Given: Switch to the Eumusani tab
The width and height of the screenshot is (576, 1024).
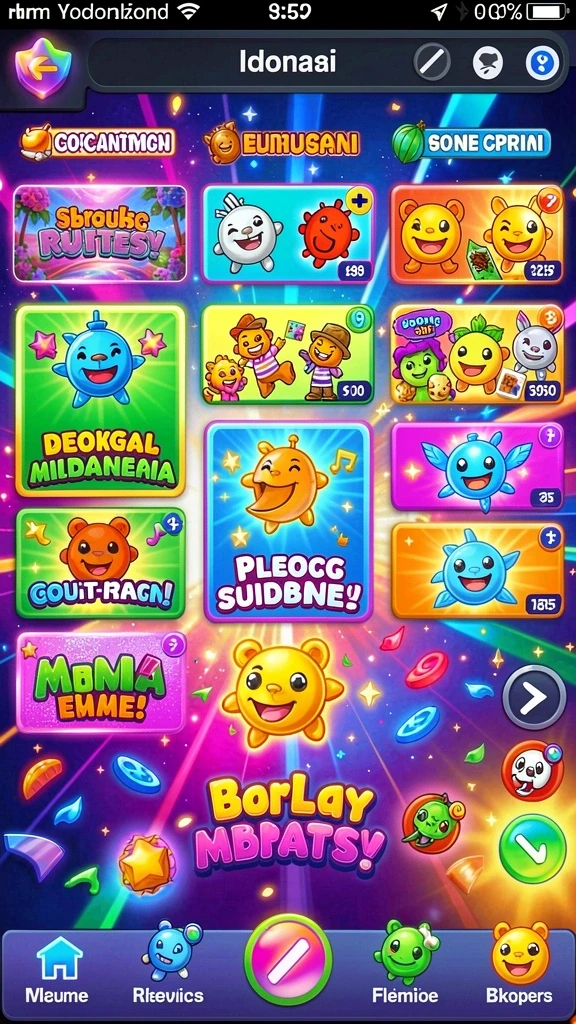Looking at the screenshot, I should (282, 142).
